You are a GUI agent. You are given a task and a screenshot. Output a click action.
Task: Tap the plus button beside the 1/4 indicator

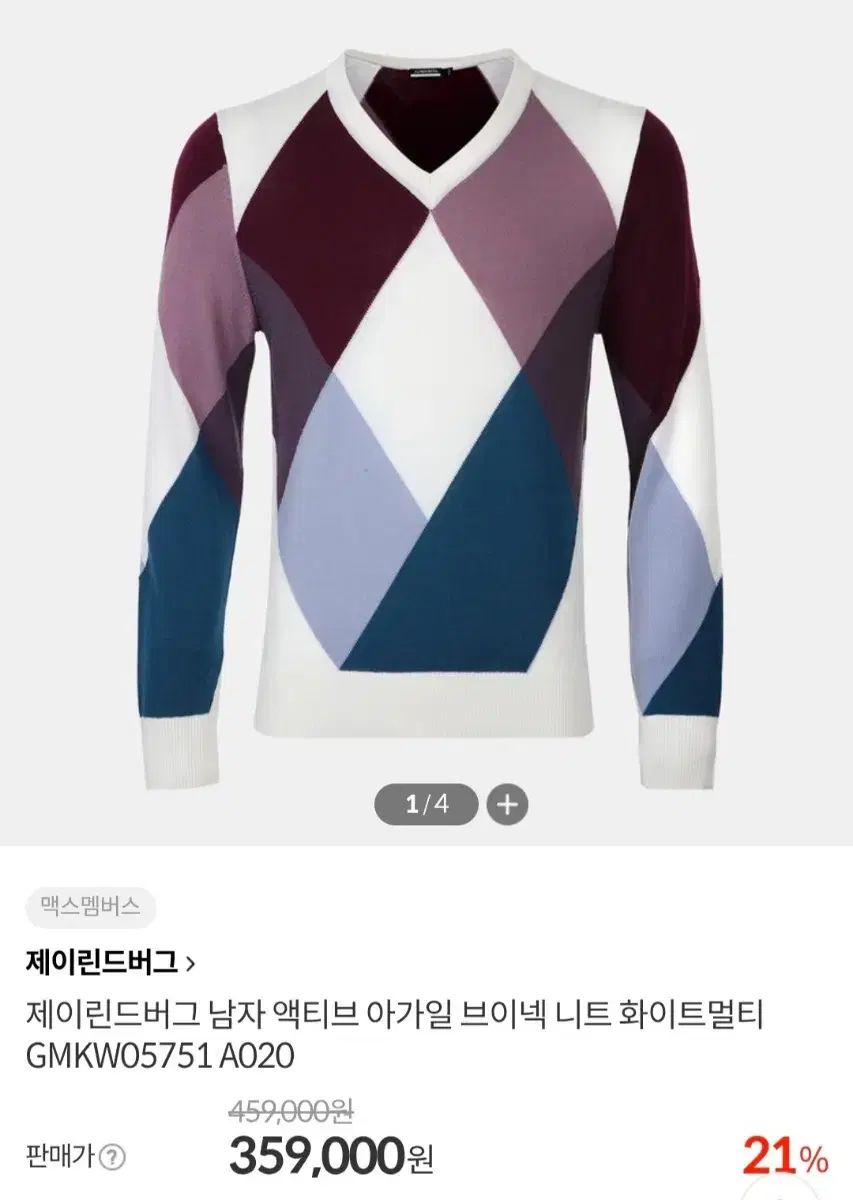[507, 804]
